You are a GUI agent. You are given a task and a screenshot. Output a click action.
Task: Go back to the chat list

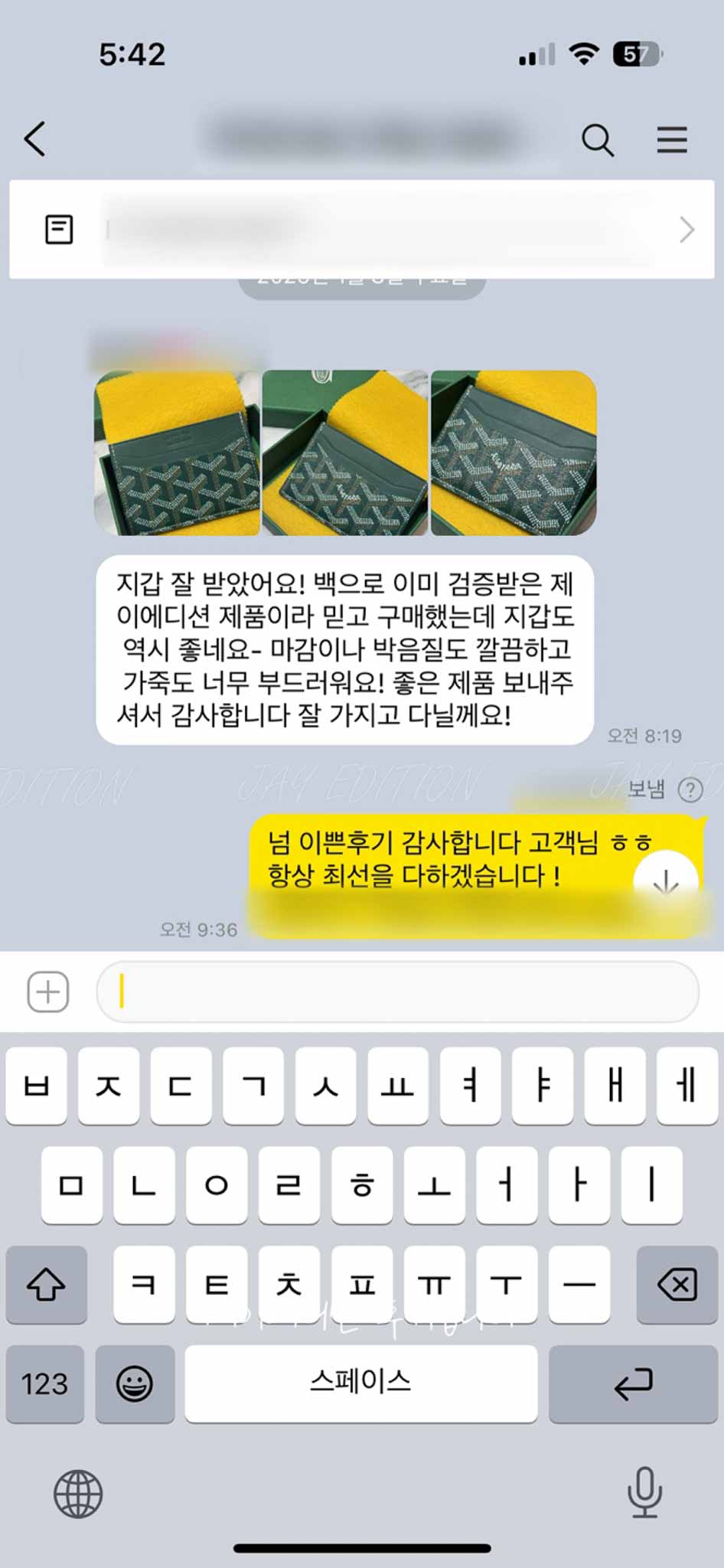pos(35,139)
